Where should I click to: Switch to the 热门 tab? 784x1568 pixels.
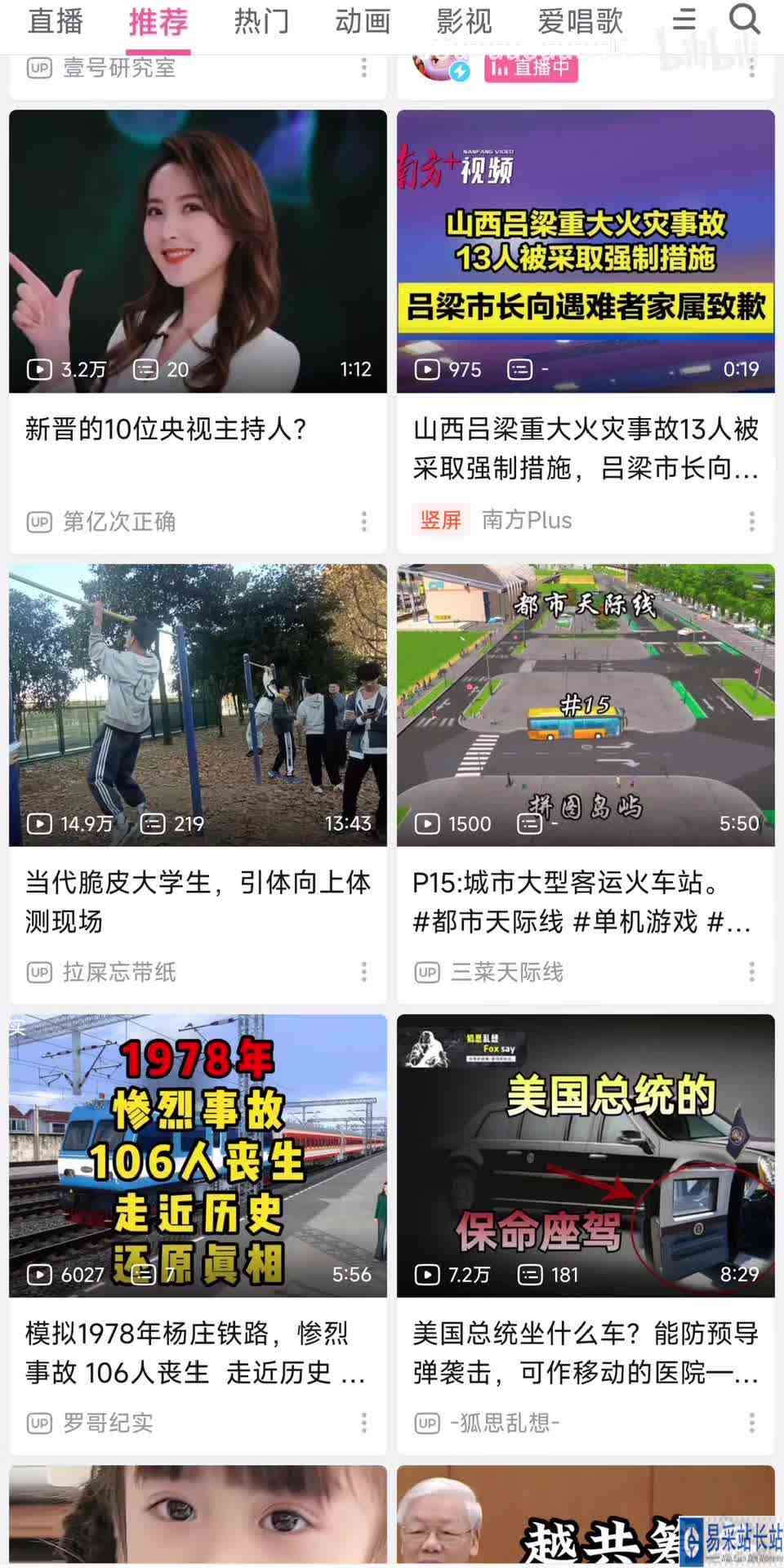261,21
